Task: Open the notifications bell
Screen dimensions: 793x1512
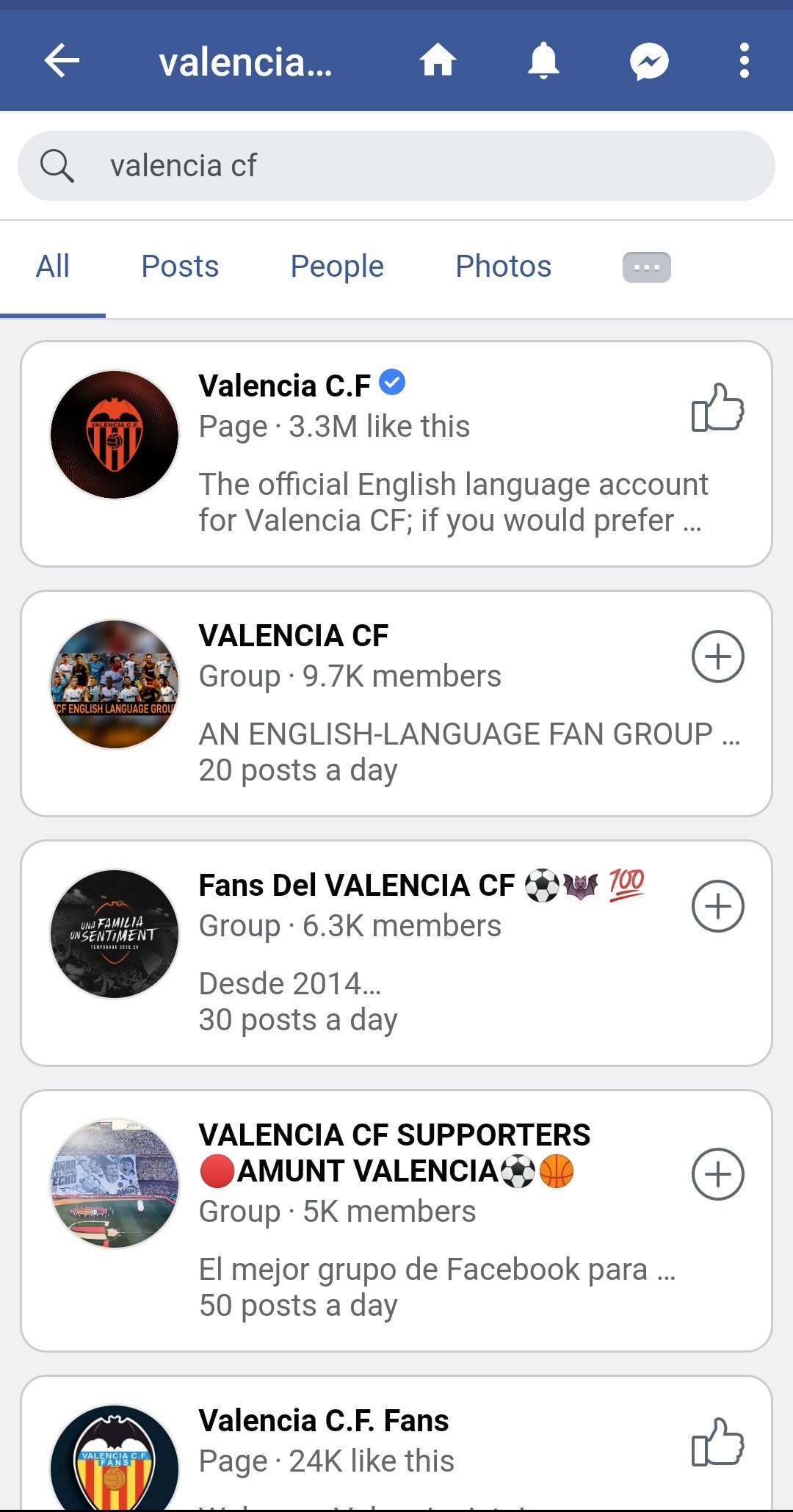Action: click(543, 60)
